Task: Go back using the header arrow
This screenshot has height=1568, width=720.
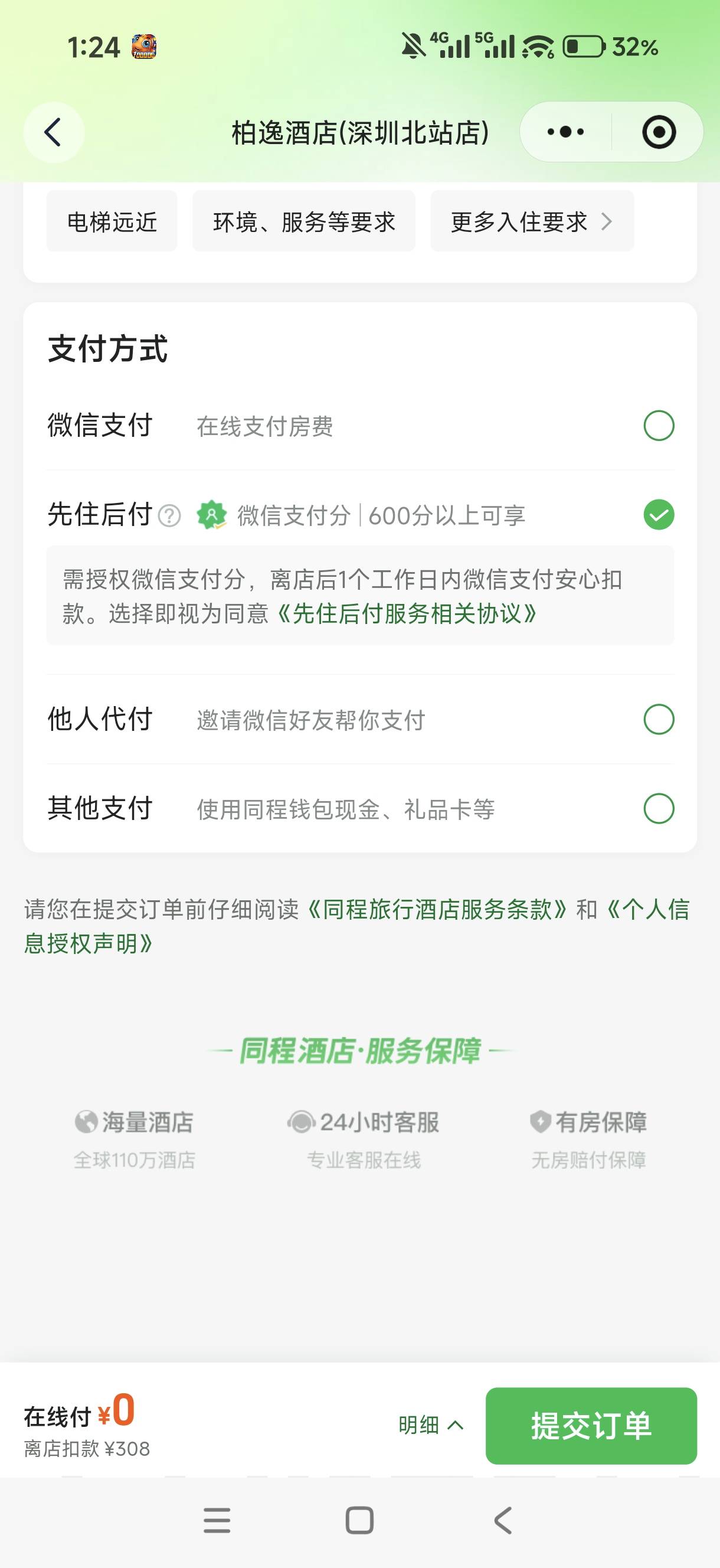Action: (54, 132)
